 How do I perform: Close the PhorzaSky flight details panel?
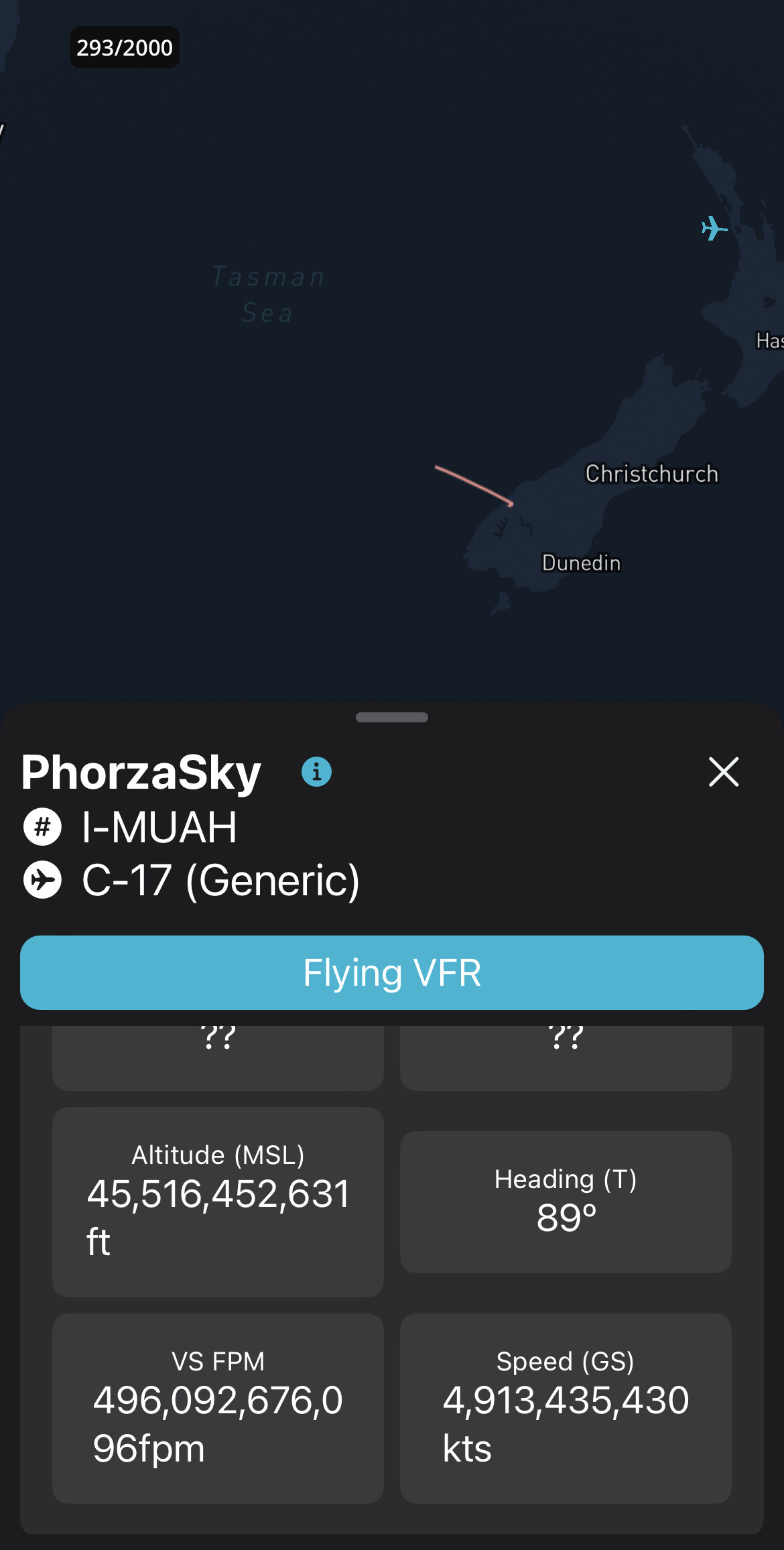pos(724,772)
